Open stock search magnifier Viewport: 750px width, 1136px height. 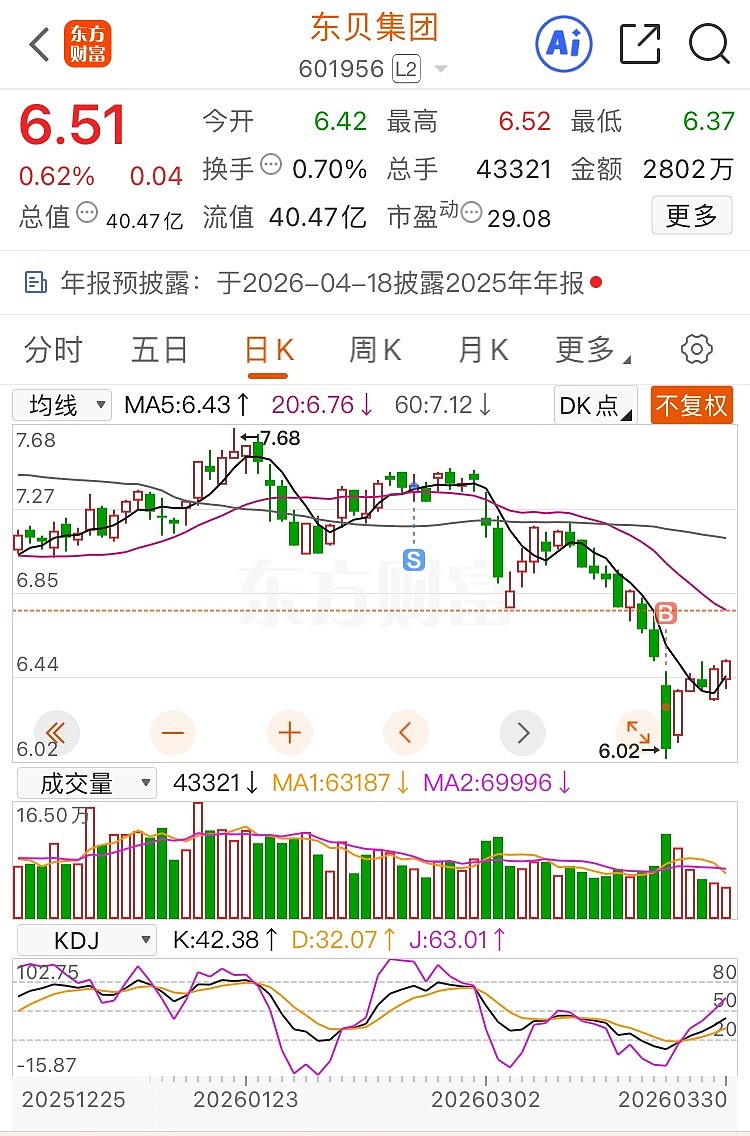click(x=710, y=44)
